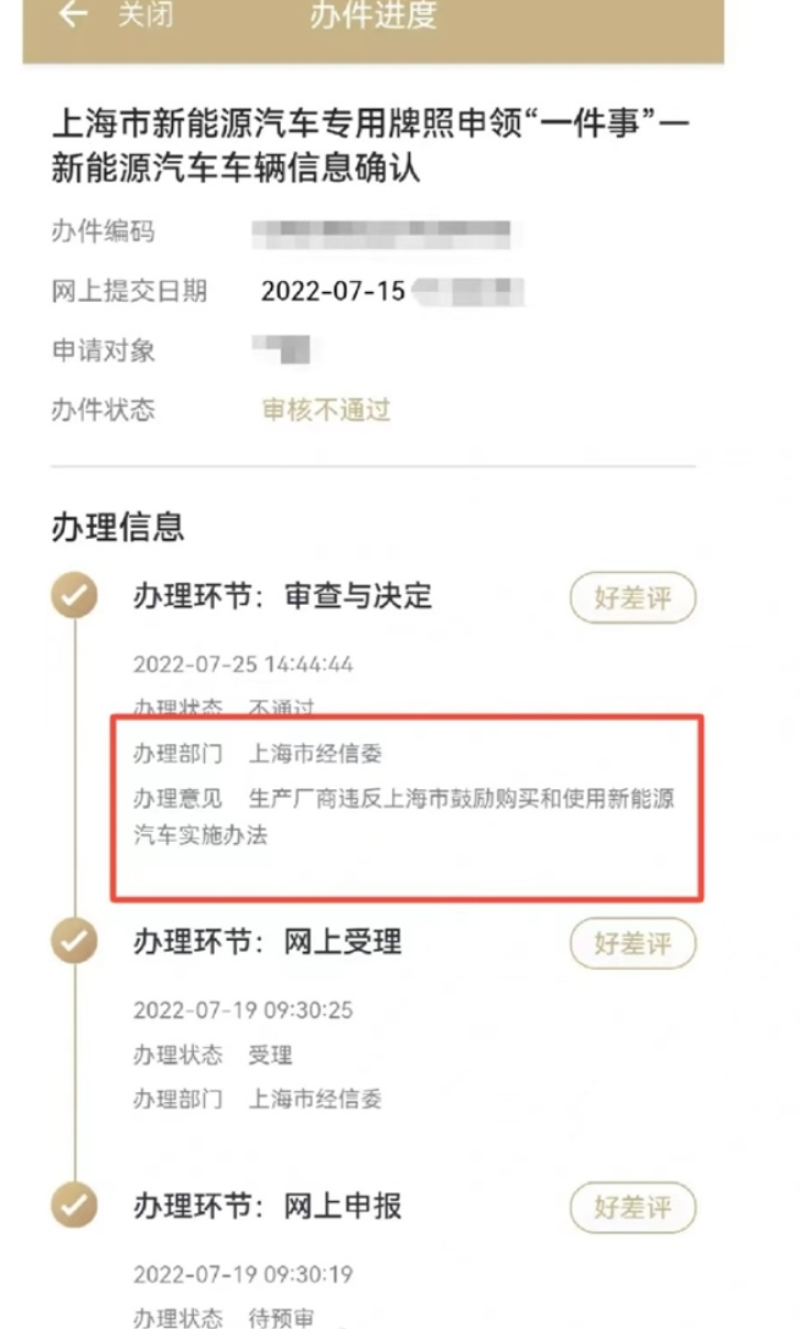The width and height of the screenshot is (800, 1329).
Task: Tap 关闭 to close the page
Action: [146, 15]
